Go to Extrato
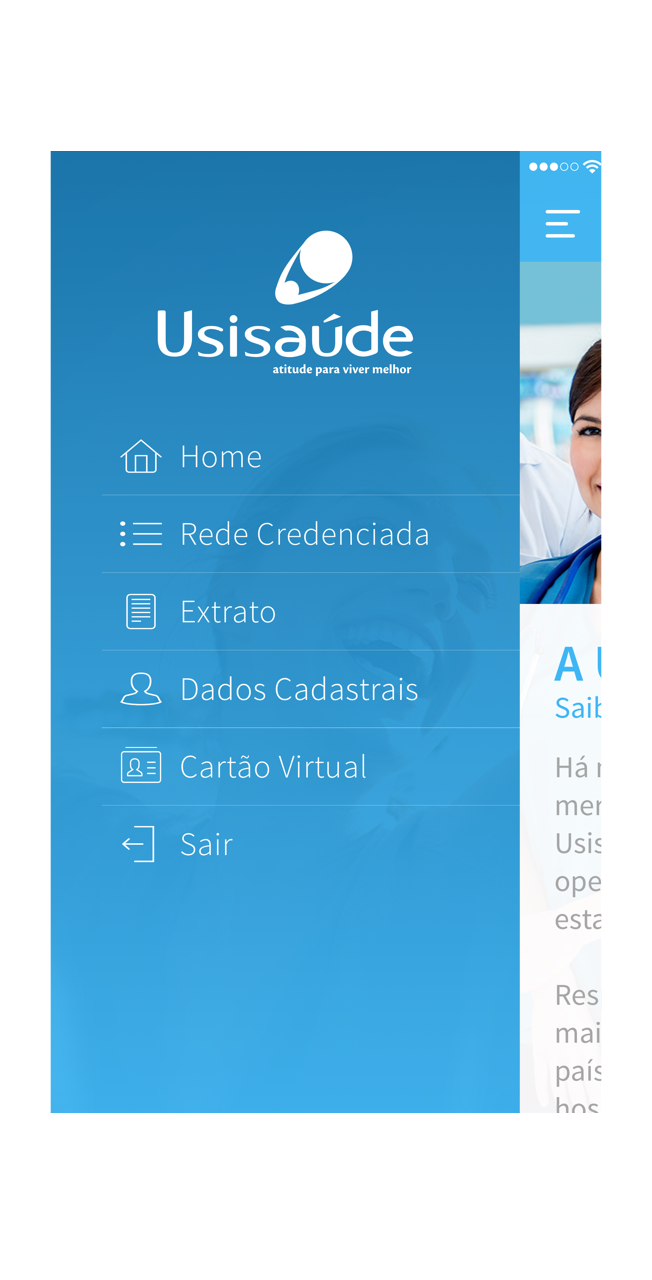The width and height of the screenshot is (652, 1280). [x=310, y=611]
